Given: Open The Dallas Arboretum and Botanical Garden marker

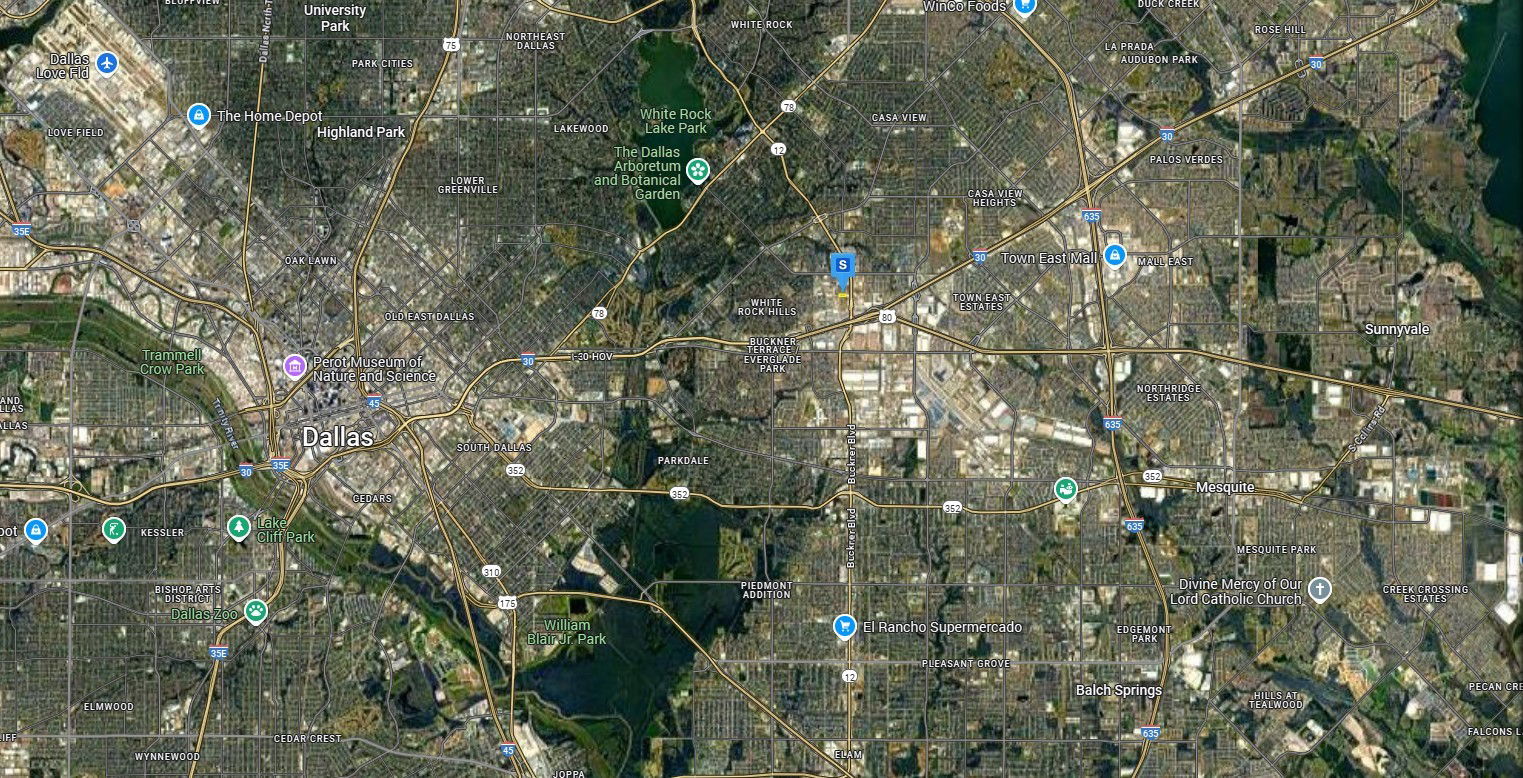Looking at the screenshot, I should pyautogui.click(x=697, y=172).
